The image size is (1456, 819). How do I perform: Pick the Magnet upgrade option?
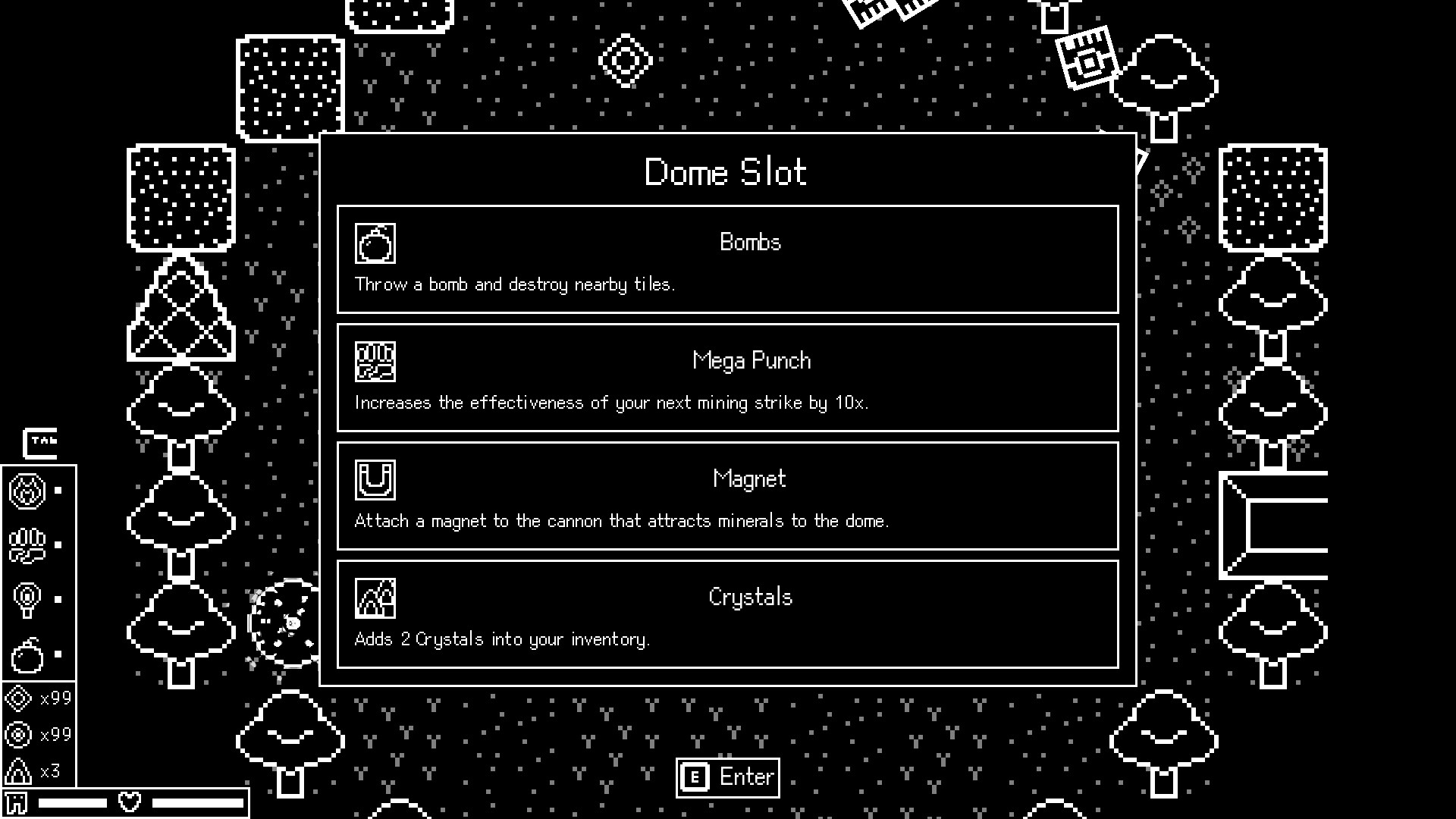[x=727, y=496]
